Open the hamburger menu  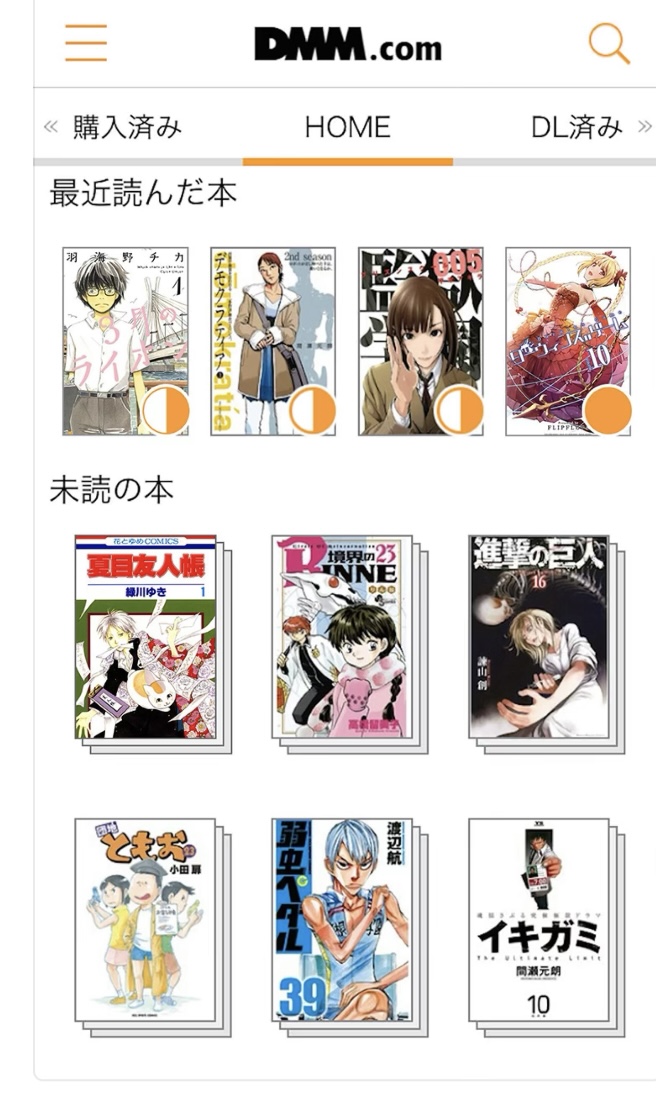pyautogui.click(x=86, y=43)
